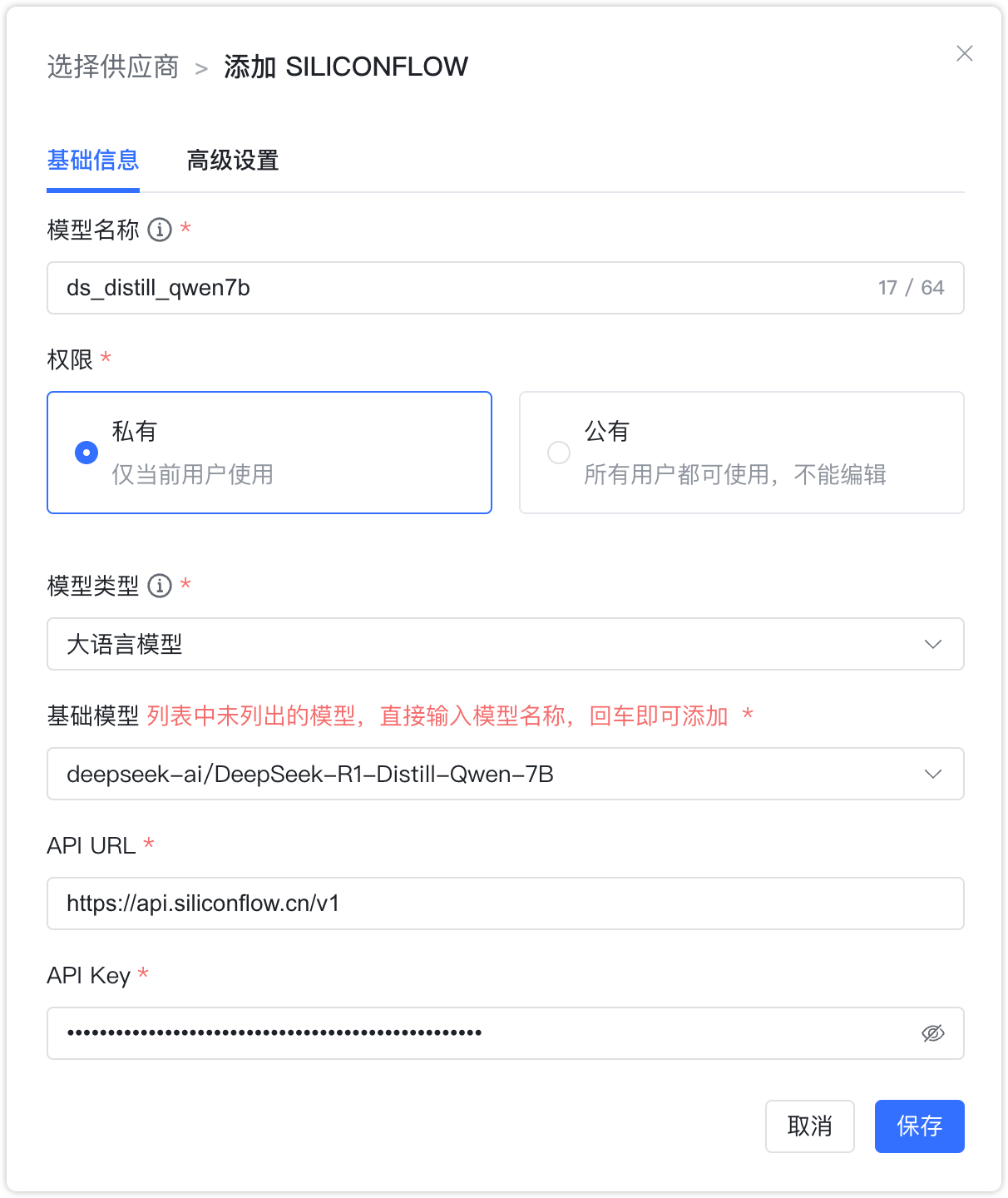Edit the 模型名称 text field
The height and width of the screenshot is (1198, 1008).
(x=466, y=288)
